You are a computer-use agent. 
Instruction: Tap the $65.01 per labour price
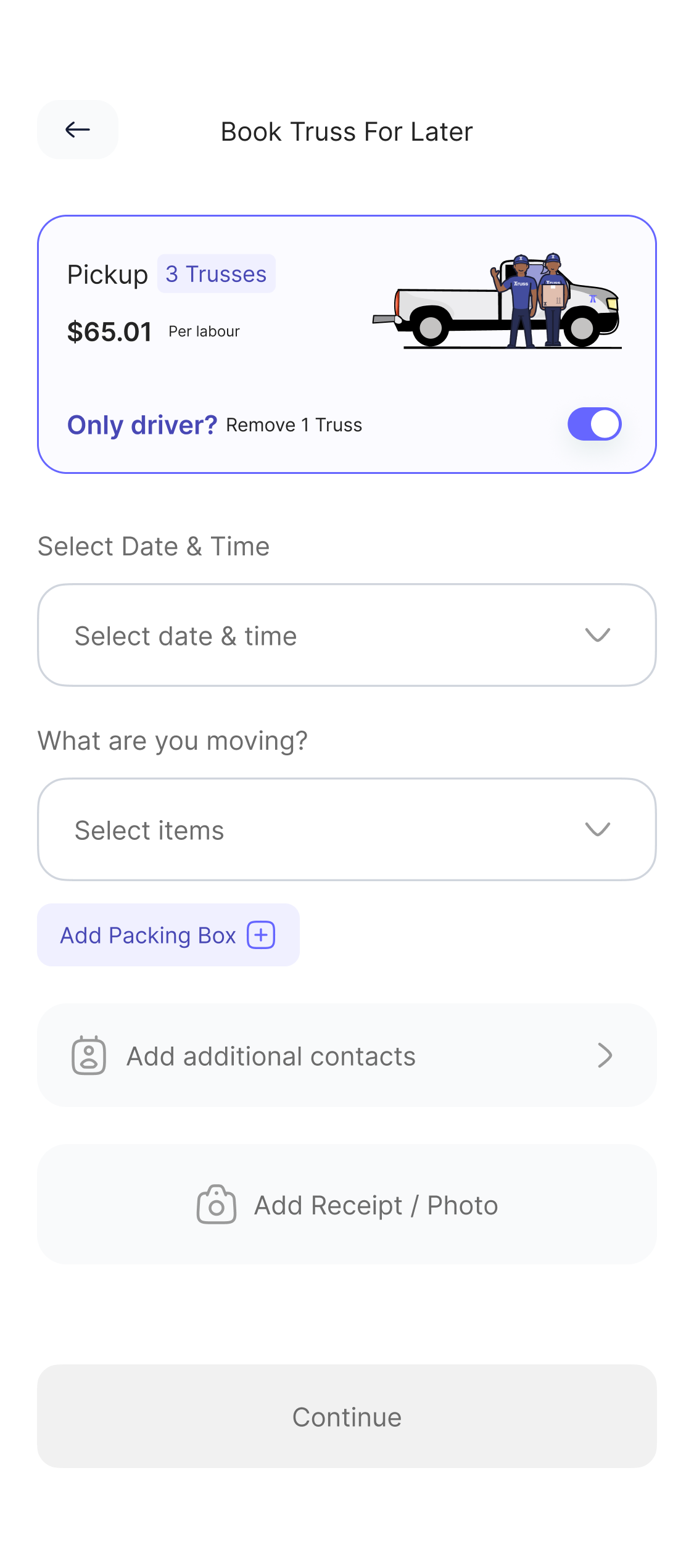111,331
